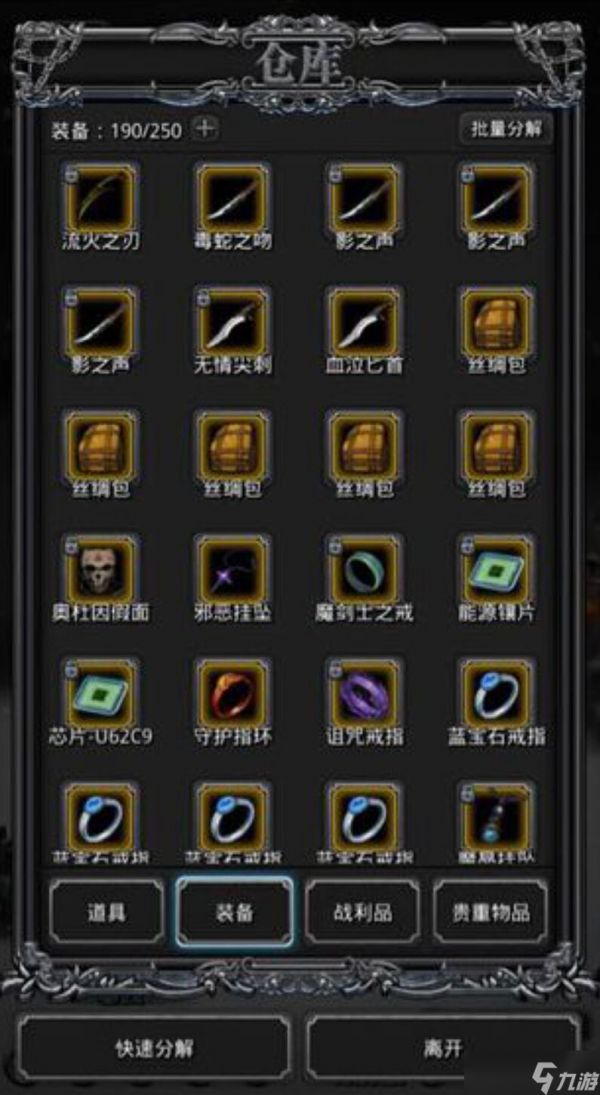Open 批量分解 batch disassemble
Image resolution: width=600 pixels, height=1095 pixels.
tap(506, 129)
